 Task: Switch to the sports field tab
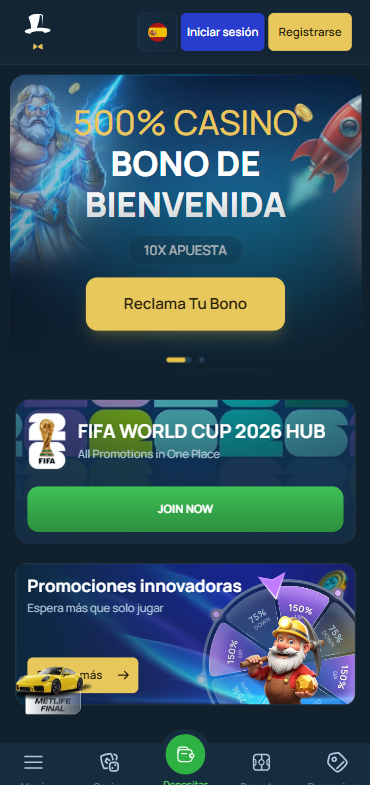coord(261,762)
